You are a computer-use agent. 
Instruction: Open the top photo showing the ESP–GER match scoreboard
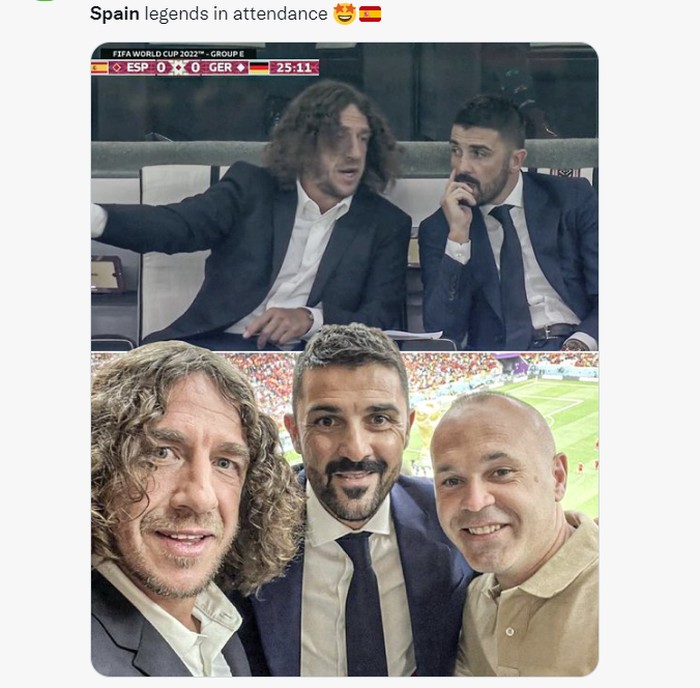coord(344,196)
